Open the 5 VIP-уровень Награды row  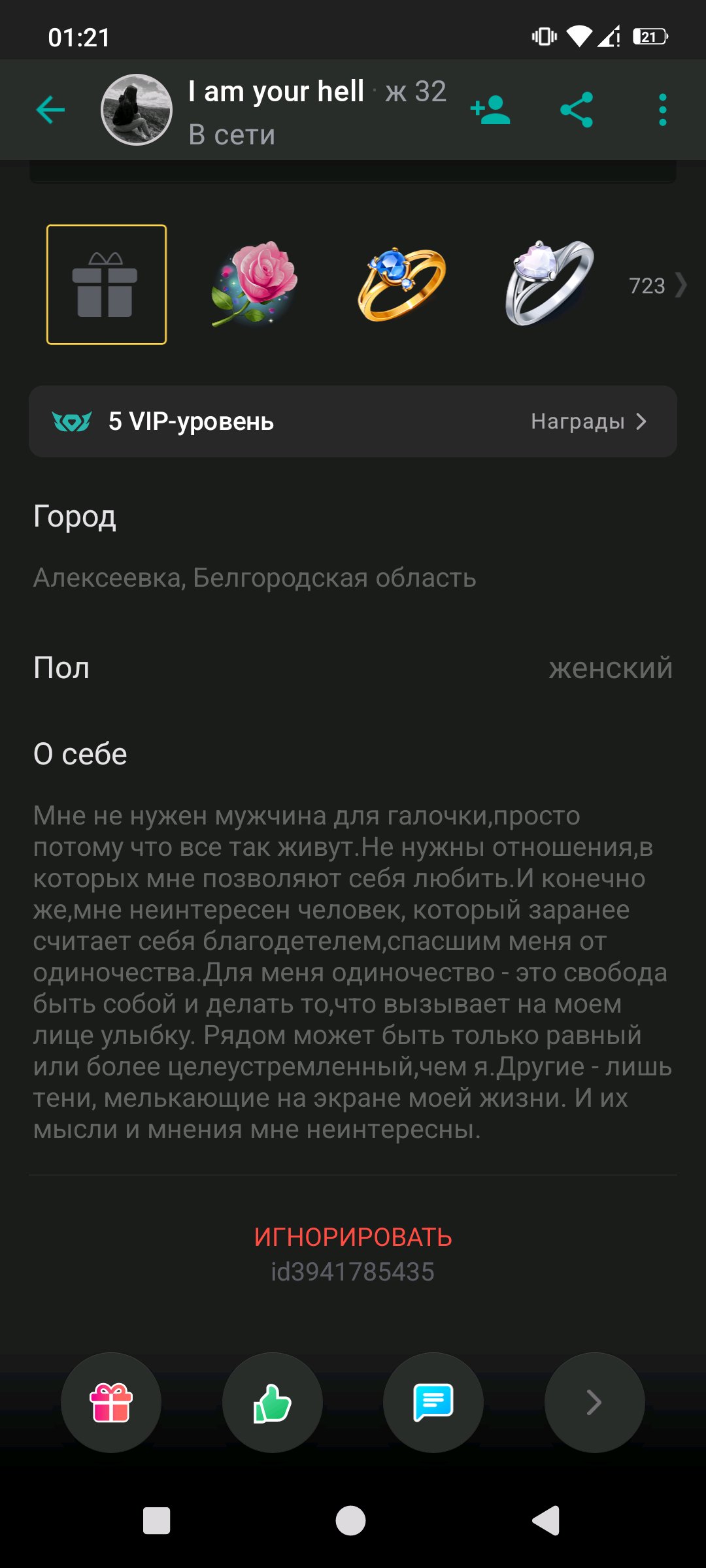coord(353,421)
